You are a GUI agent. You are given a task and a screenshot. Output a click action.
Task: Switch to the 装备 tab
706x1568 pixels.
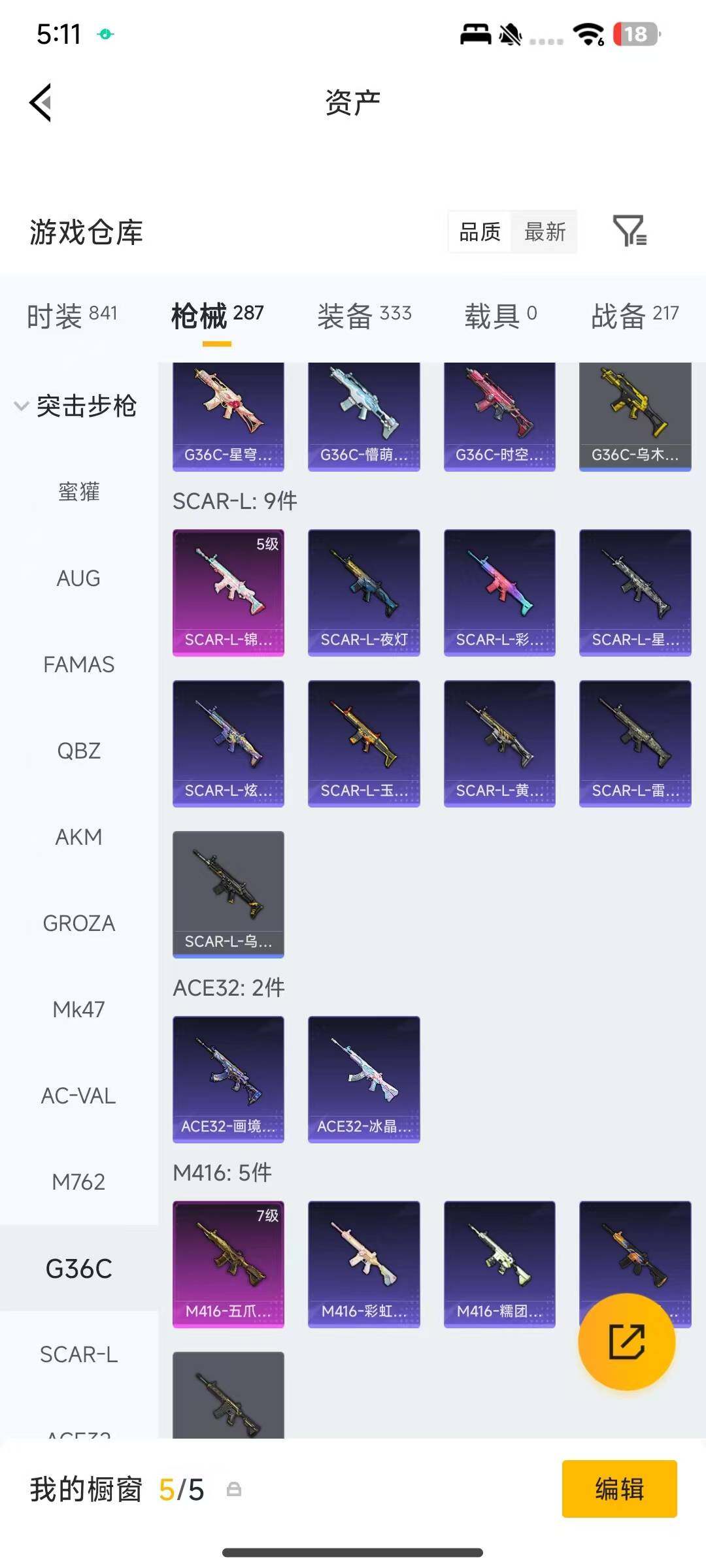click(x=364, y=316)
